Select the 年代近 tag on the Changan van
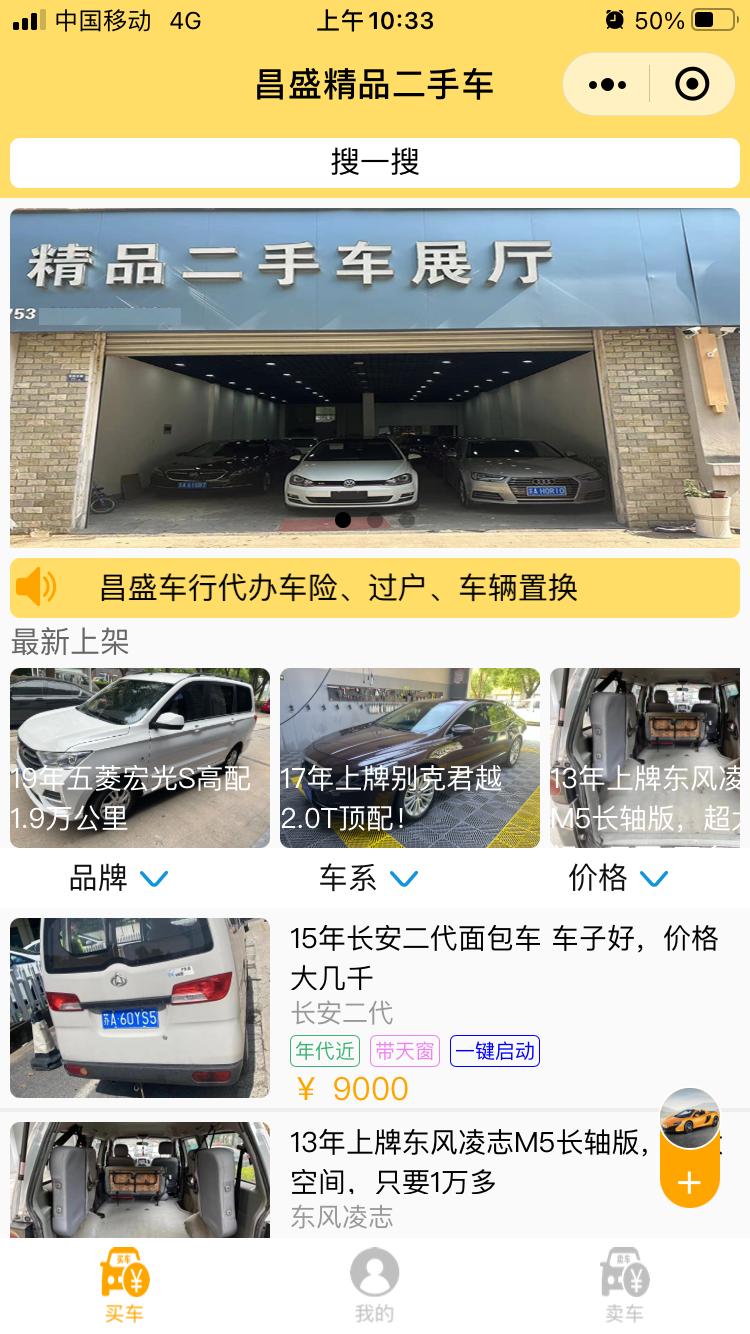 [324, 1051]
